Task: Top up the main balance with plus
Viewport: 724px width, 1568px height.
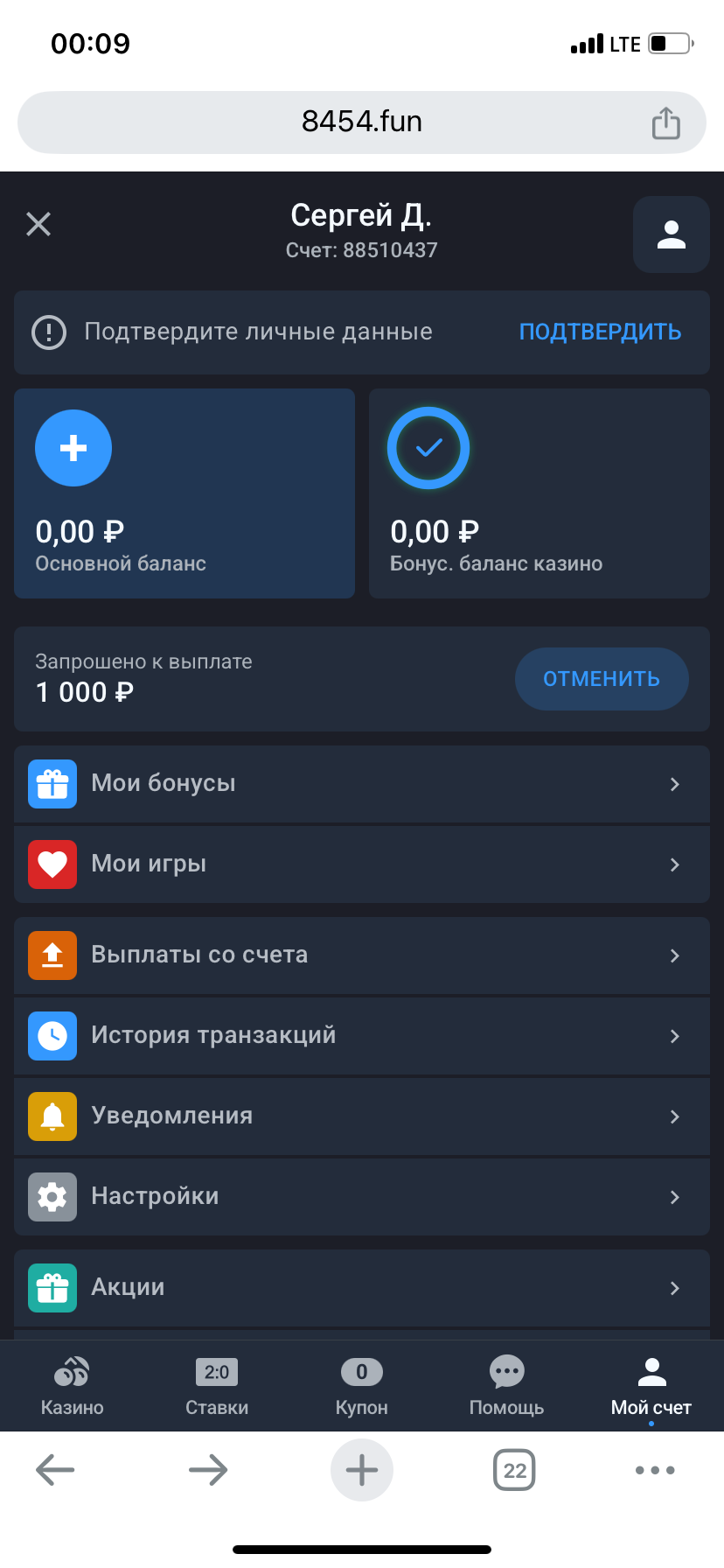Action: coord(73,448)
